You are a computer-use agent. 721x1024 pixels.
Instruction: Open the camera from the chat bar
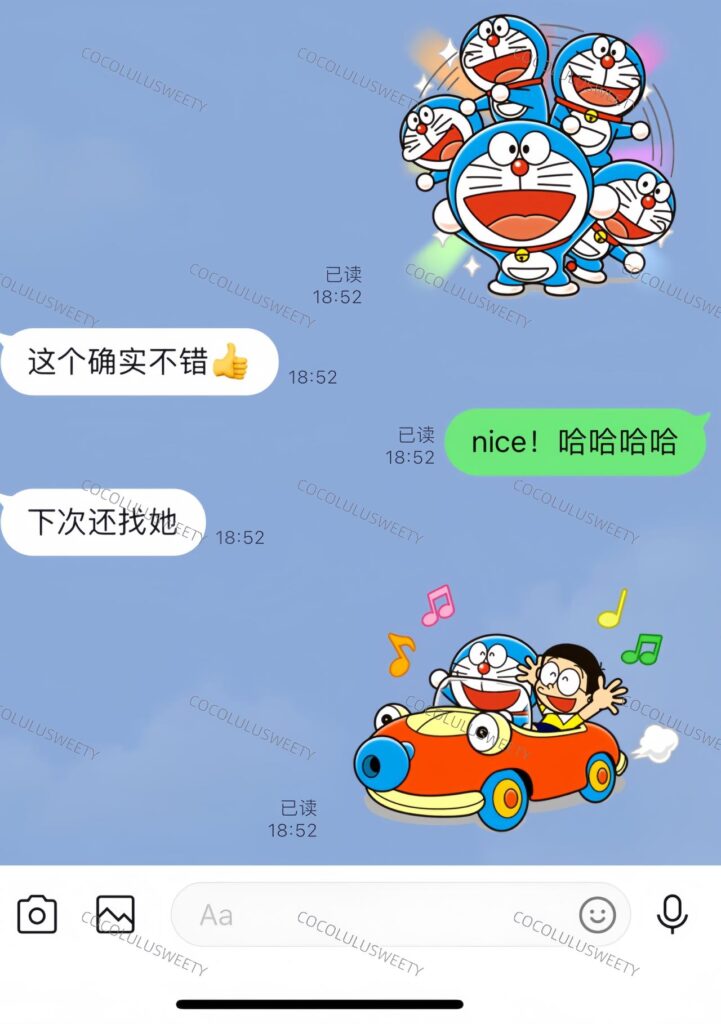[x=37, y=914]
